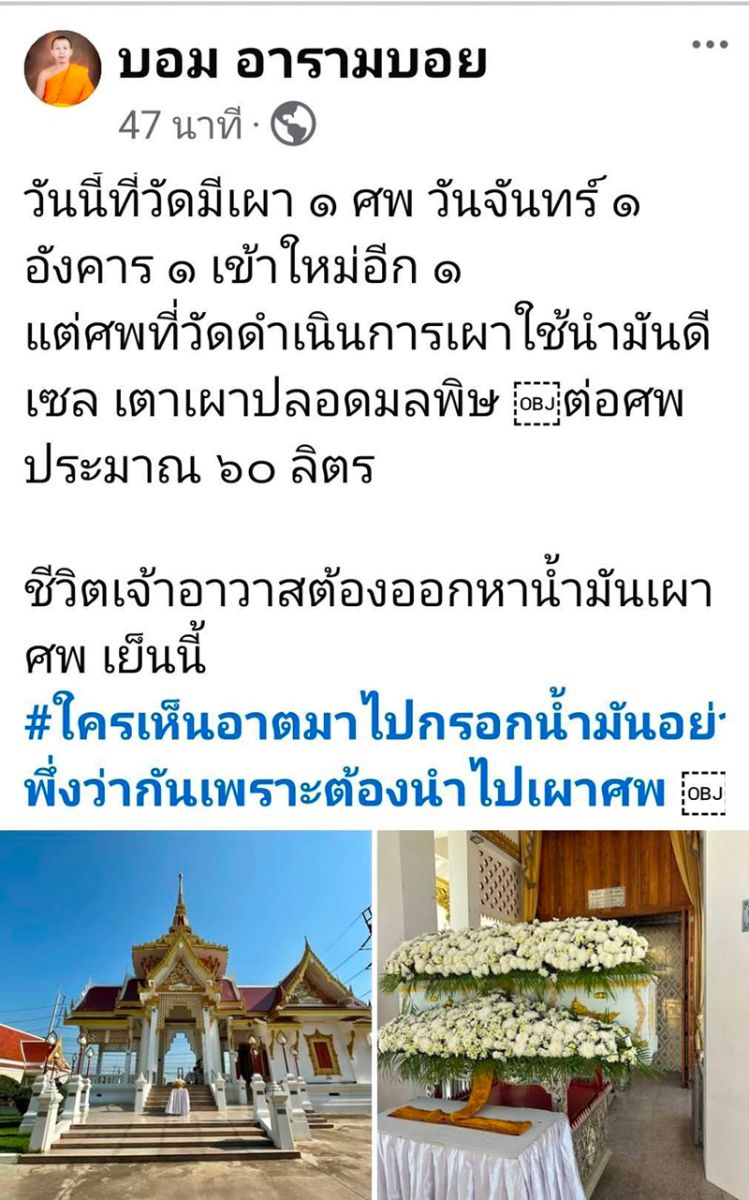Click the left photo showing the pagoda
Viewport: 749px width, 1200px height.
[185, 1010]
